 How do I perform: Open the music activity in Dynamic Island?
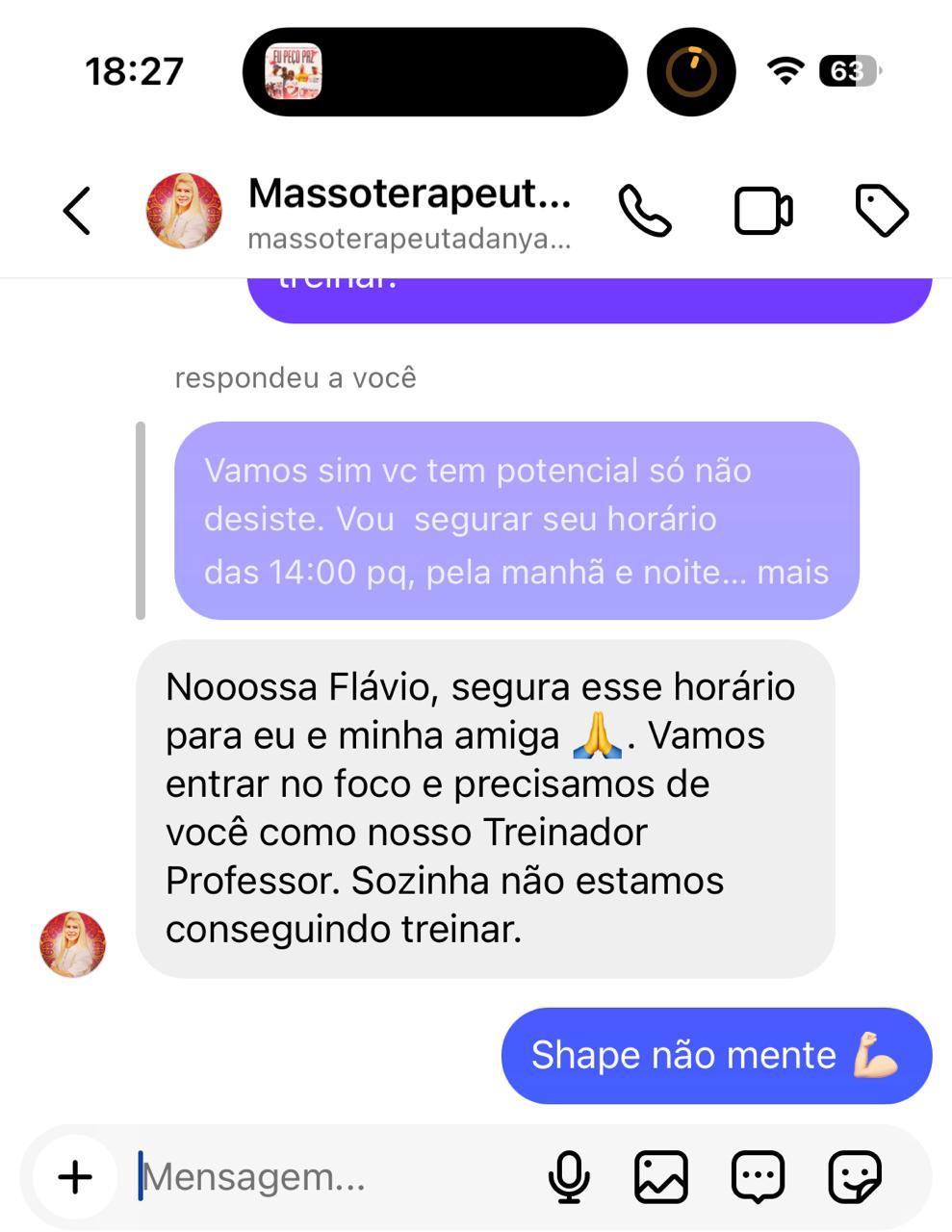294,72
